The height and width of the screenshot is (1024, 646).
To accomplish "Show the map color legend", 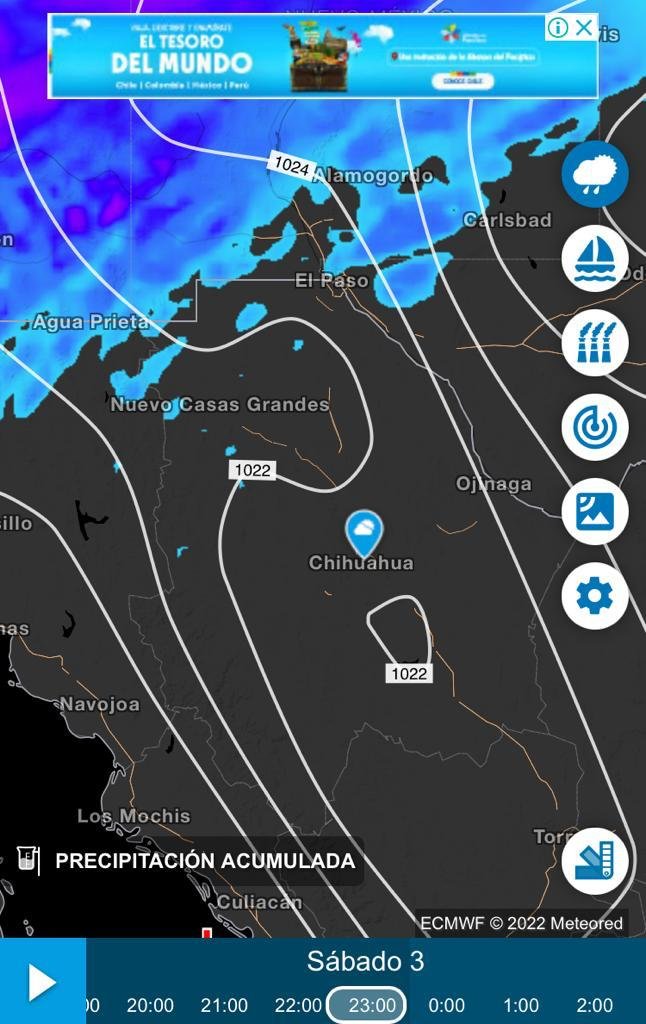I will click(x=595, y=861).
